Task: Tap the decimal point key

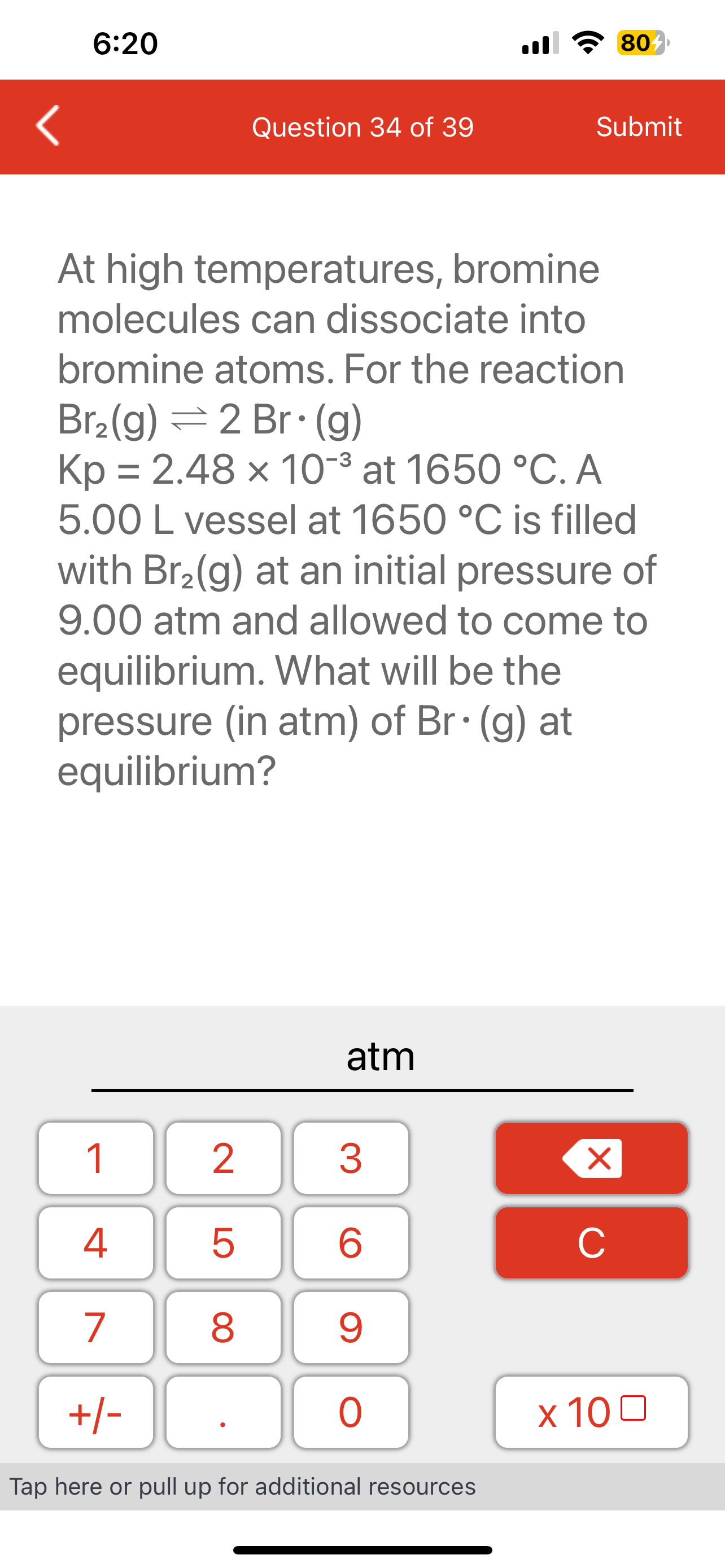Action: [x=223, y=1413]
